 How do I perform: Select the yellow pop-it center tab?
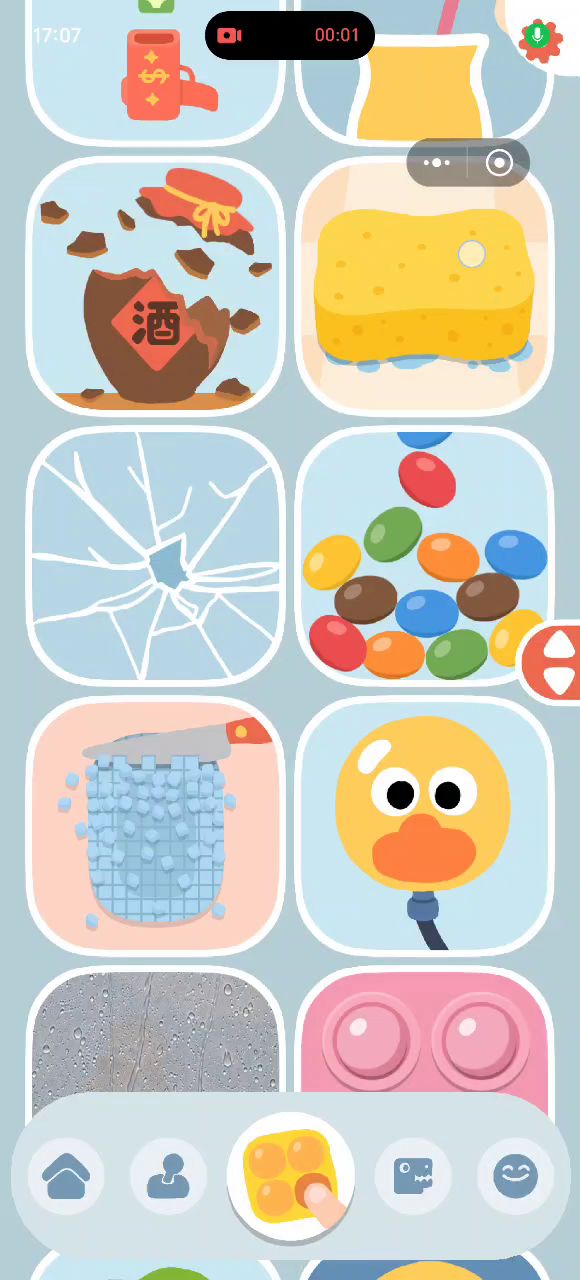292,1176
